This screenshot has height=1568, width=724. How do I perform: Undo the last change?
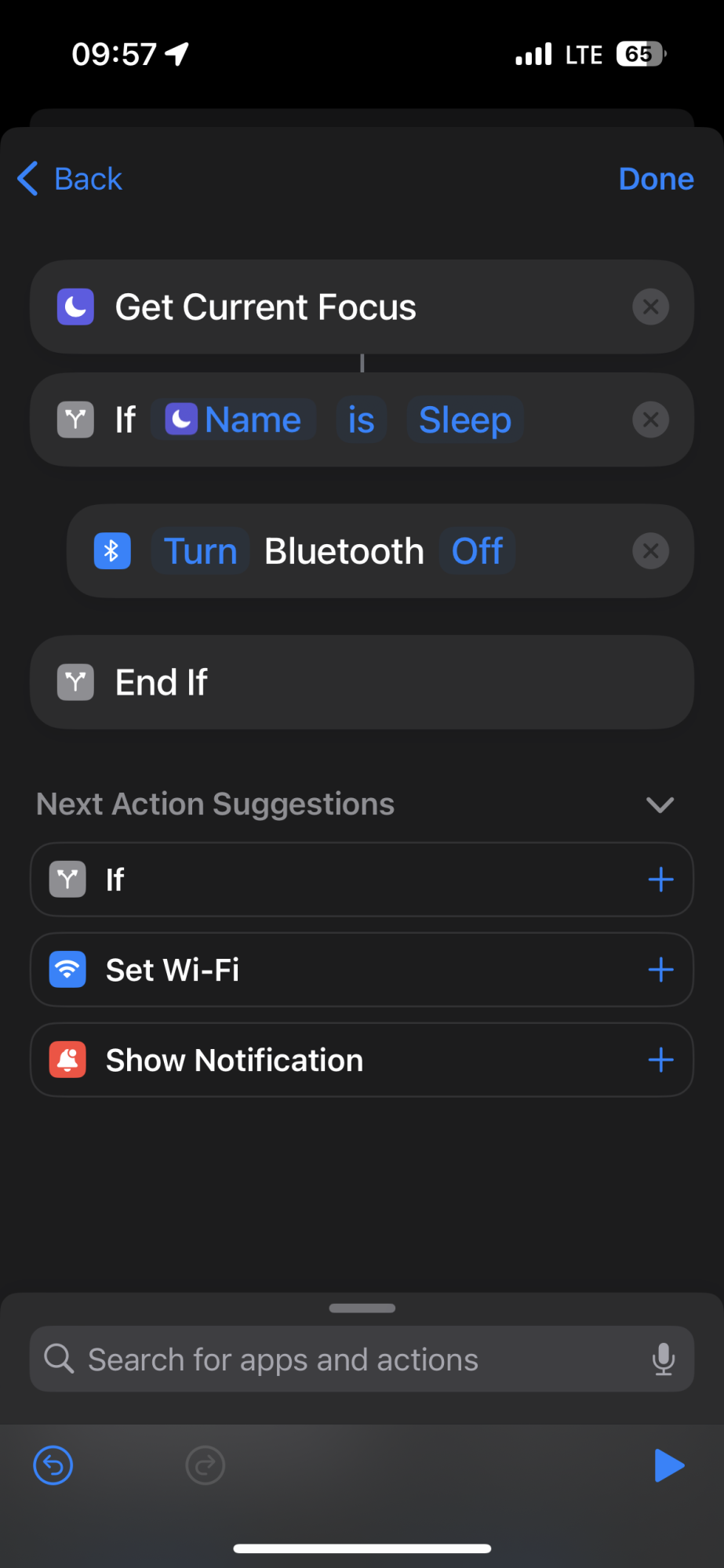tap(53, 1465)
